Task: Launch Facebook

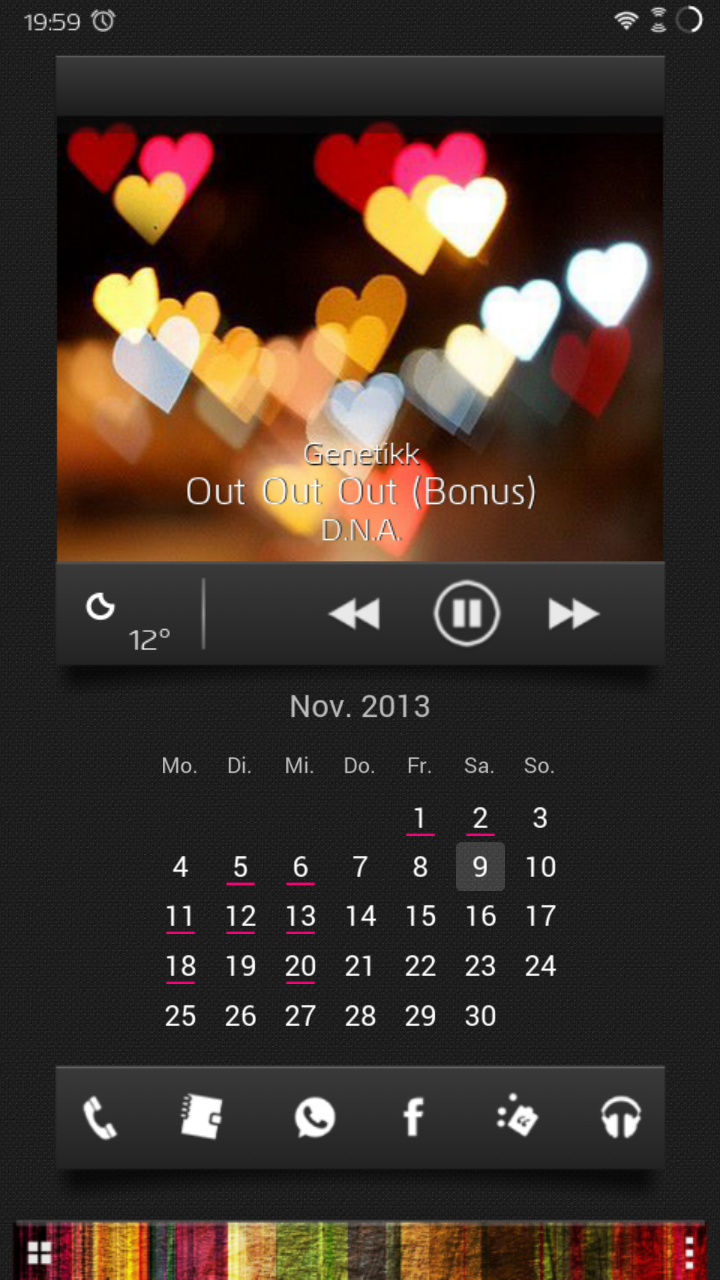Action: pyautogui.click(x=413, y=1117)
